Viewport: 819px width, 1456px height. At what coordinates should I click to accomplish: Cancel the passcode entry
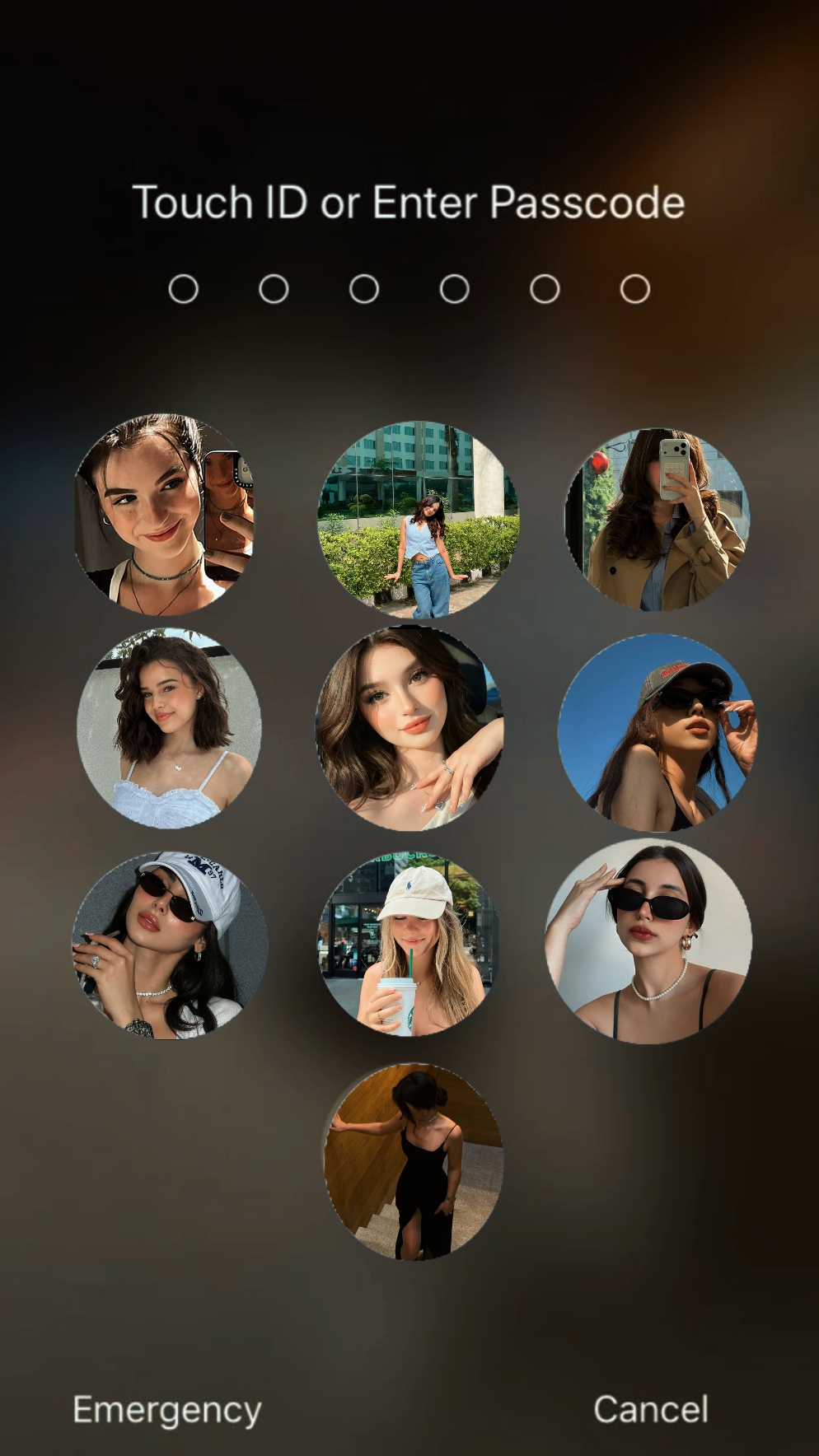coord(651,1409)
